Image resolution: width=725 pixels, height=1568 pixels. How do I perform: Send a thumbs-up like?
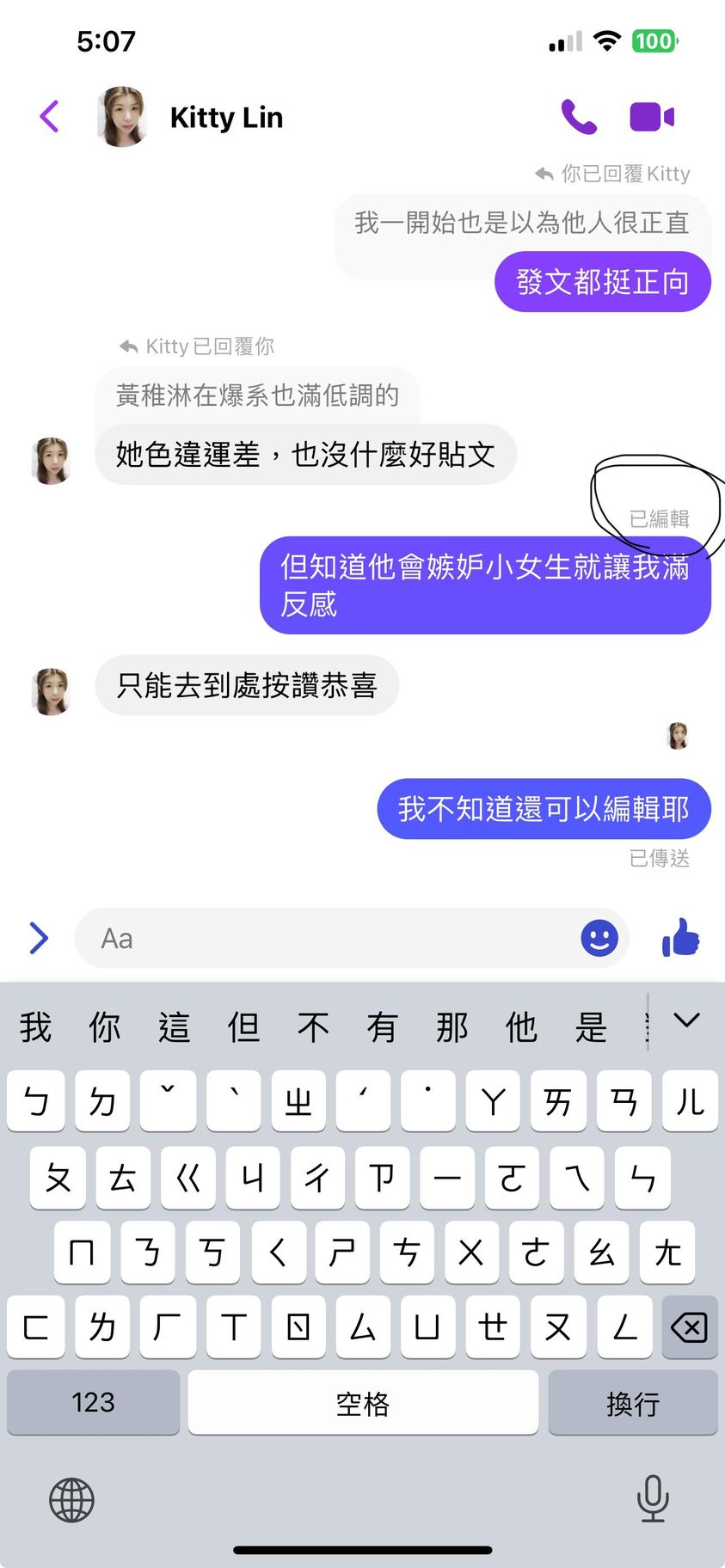coord(681,938)
